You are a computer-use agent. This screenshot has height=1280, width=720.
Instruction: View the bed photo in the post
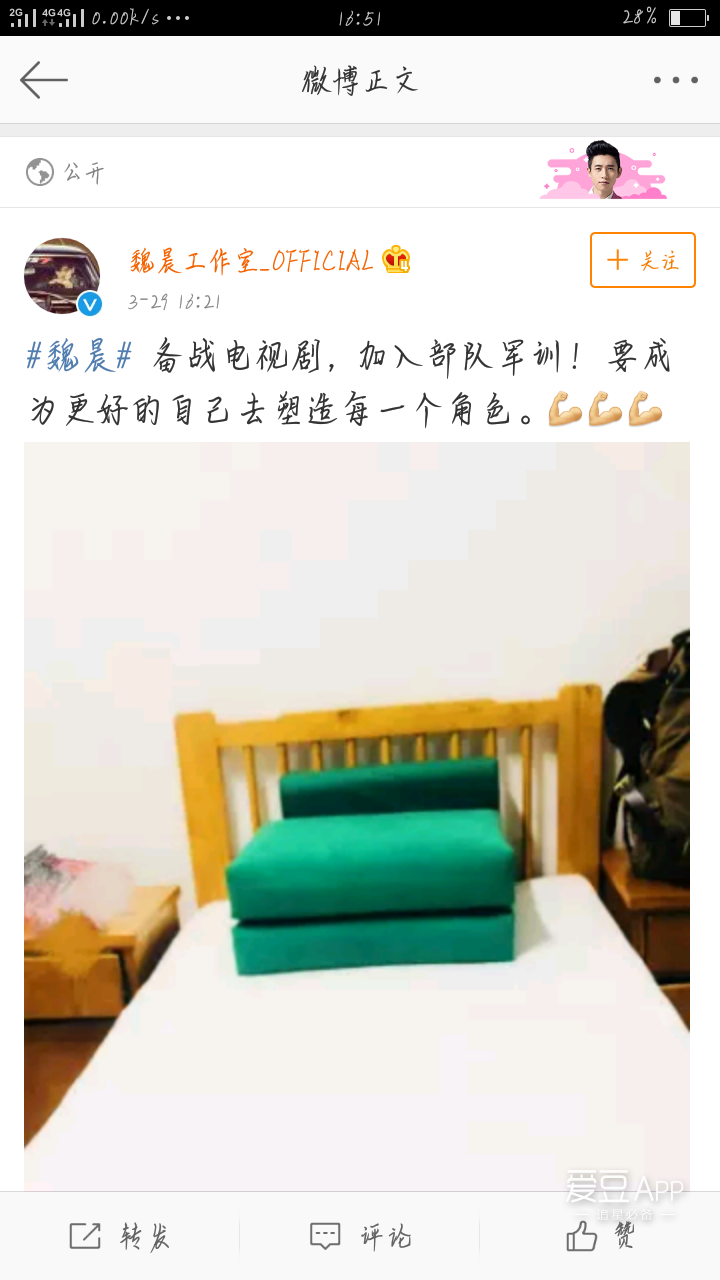(x=356, y=815)
